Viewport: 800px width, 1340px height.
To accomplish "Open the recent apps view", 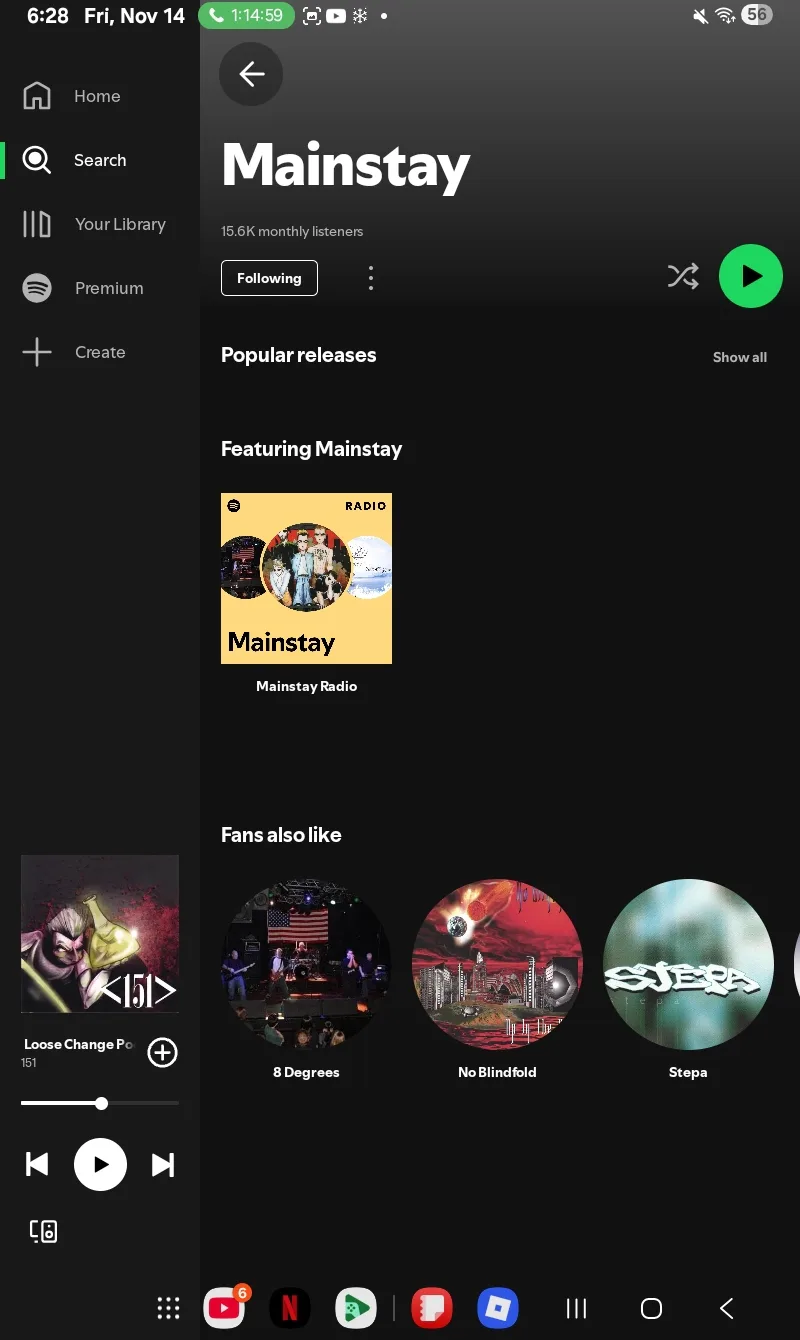I will point(576,1308).
